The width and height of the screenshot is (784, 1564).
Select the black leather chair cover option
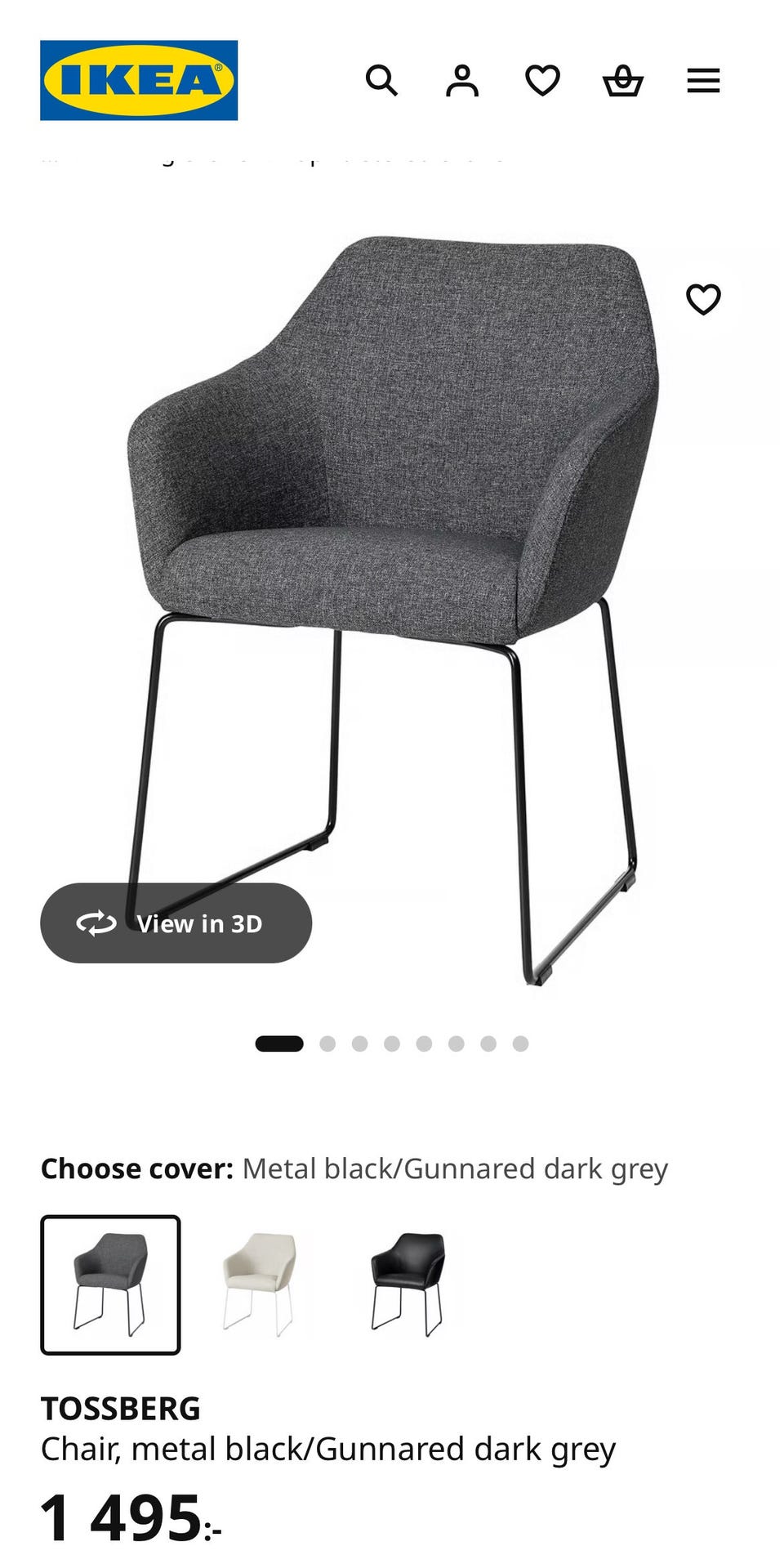click(x=408, y=1285)
